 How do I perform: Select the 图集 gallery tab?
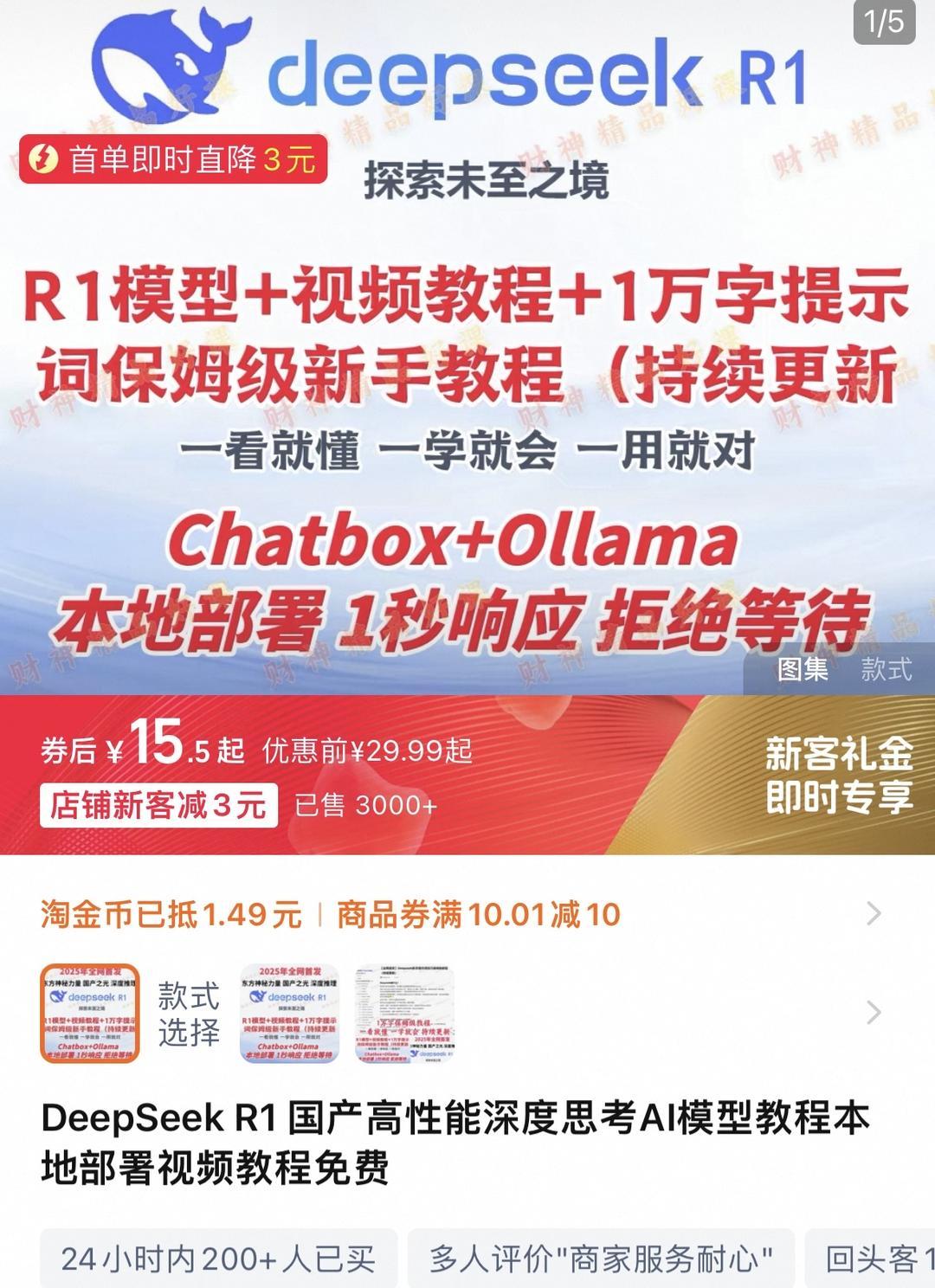[803, 669]
